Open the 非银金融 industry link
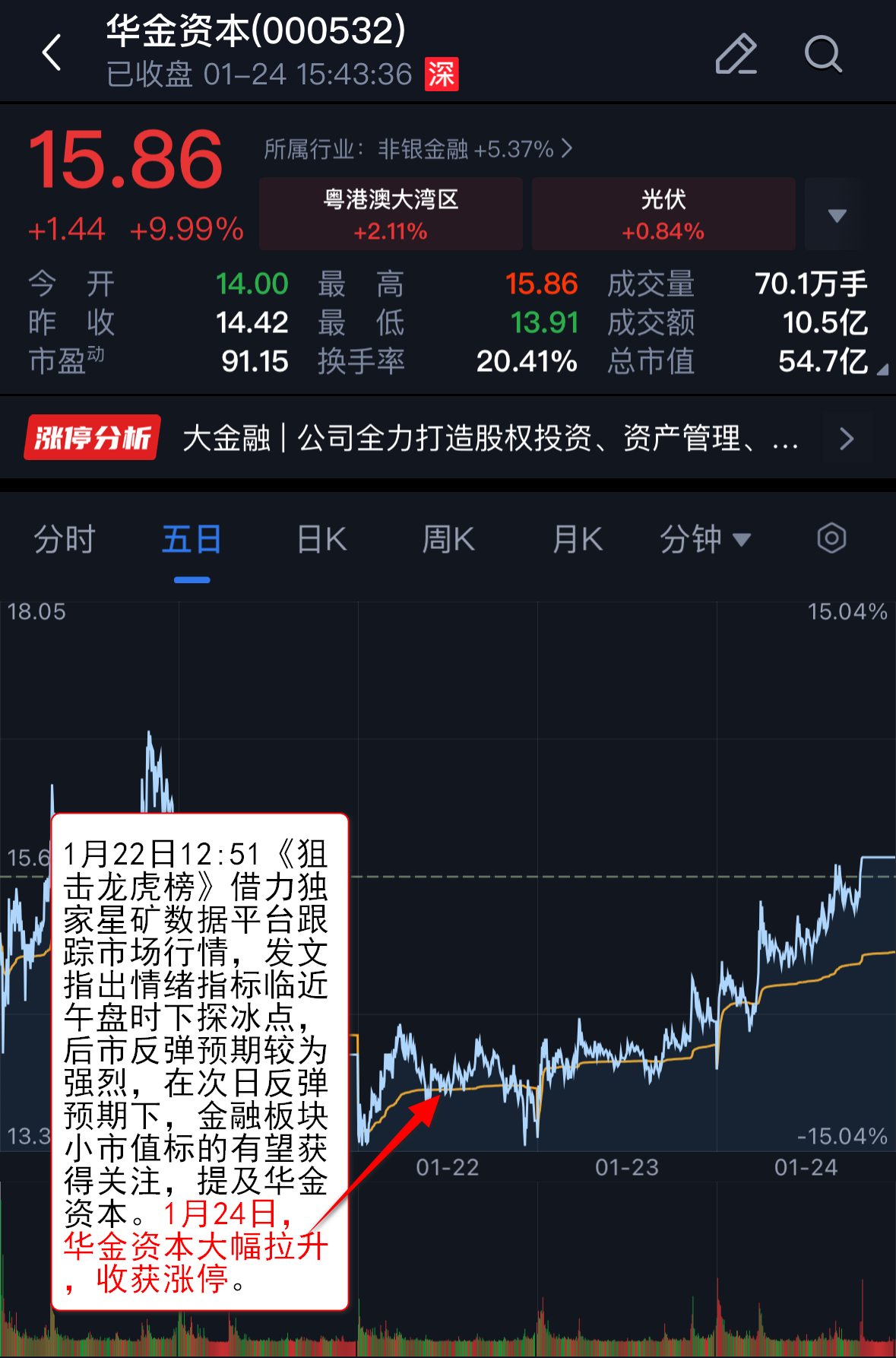The image size is (896, 1358). [418, 149]
